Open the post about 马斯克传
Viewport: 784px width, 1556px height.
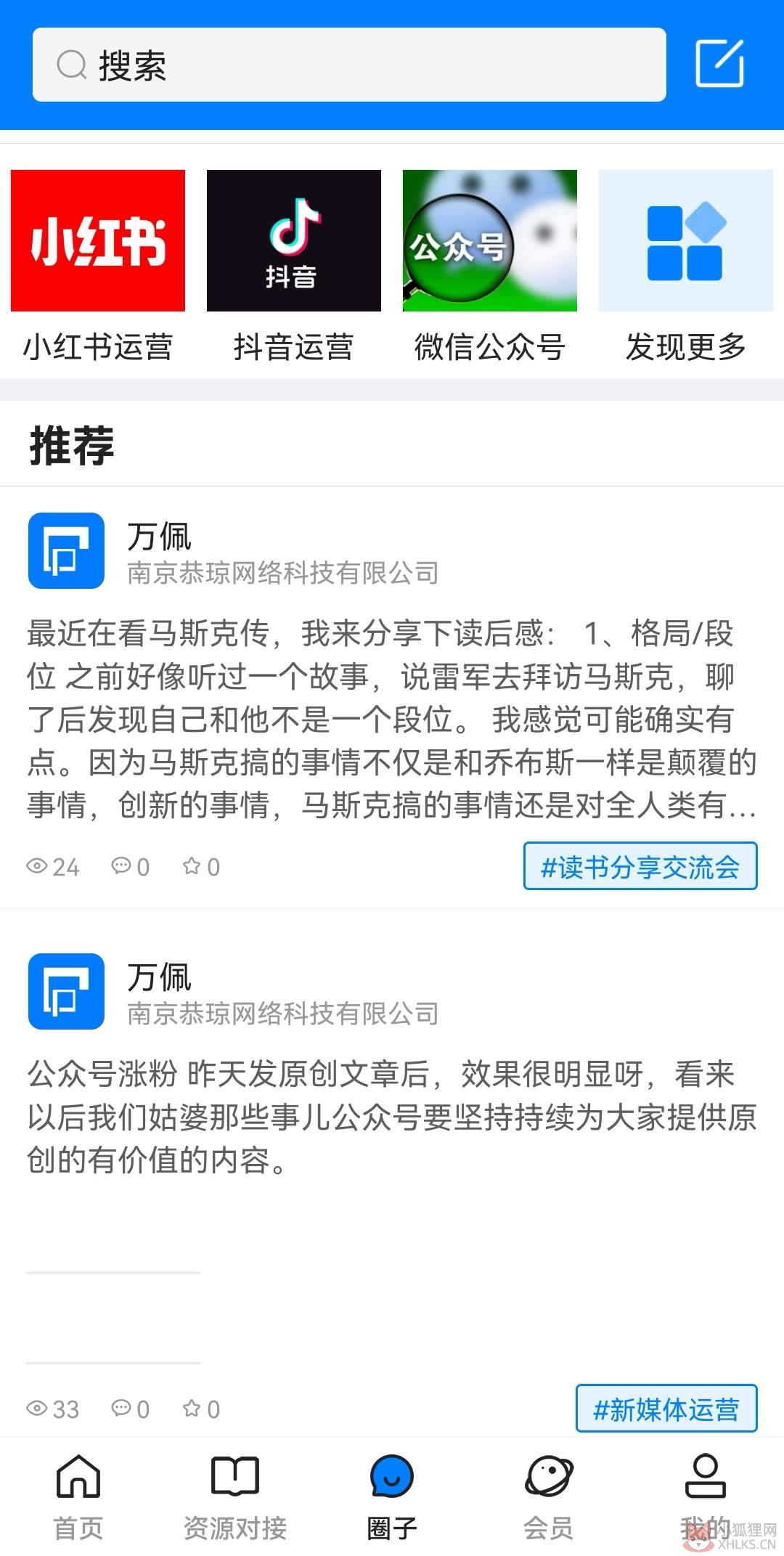tap(392, 719)
